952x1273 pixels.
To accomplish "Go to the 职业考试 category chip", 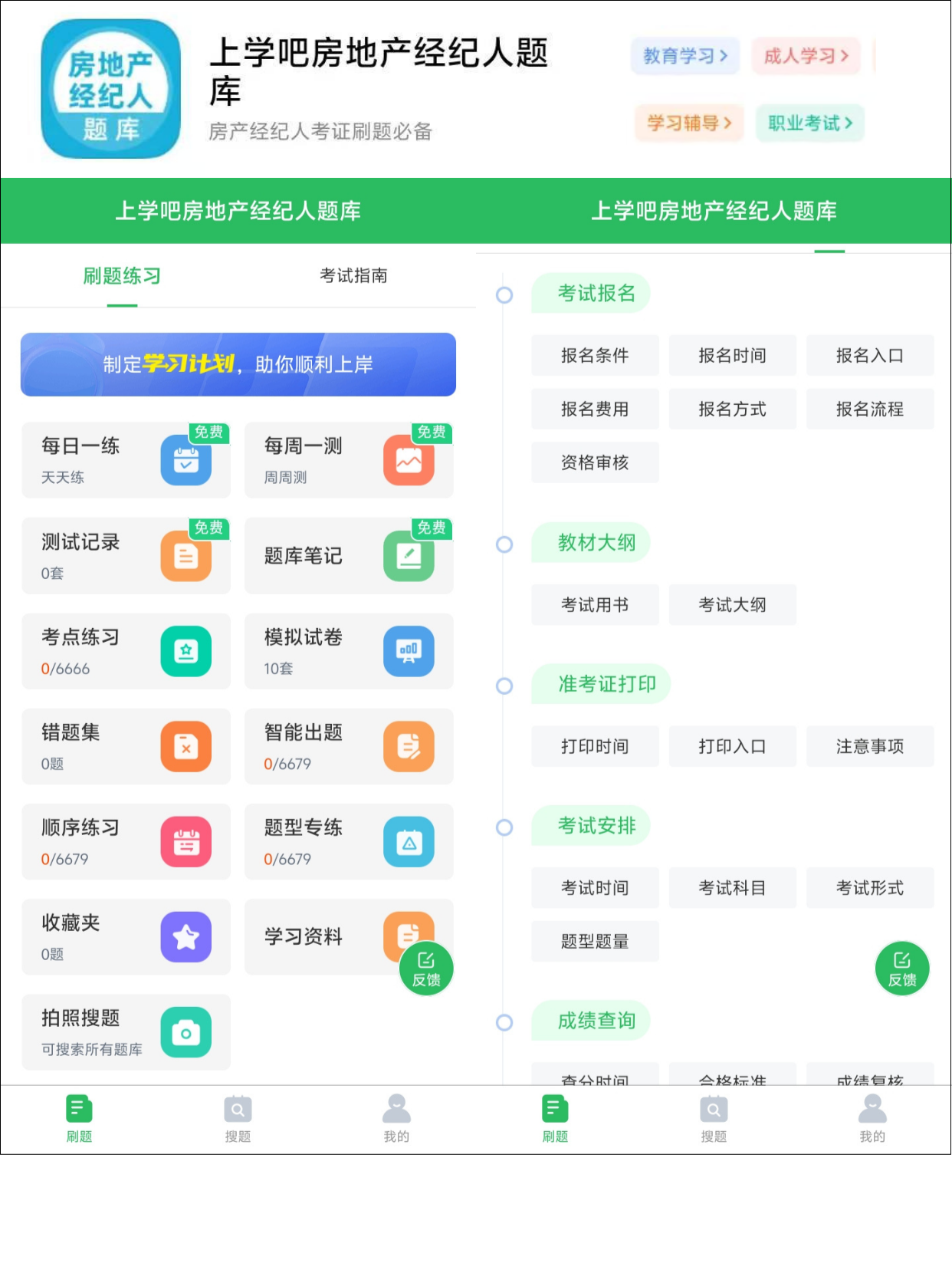I will click(x=810, y=123).
